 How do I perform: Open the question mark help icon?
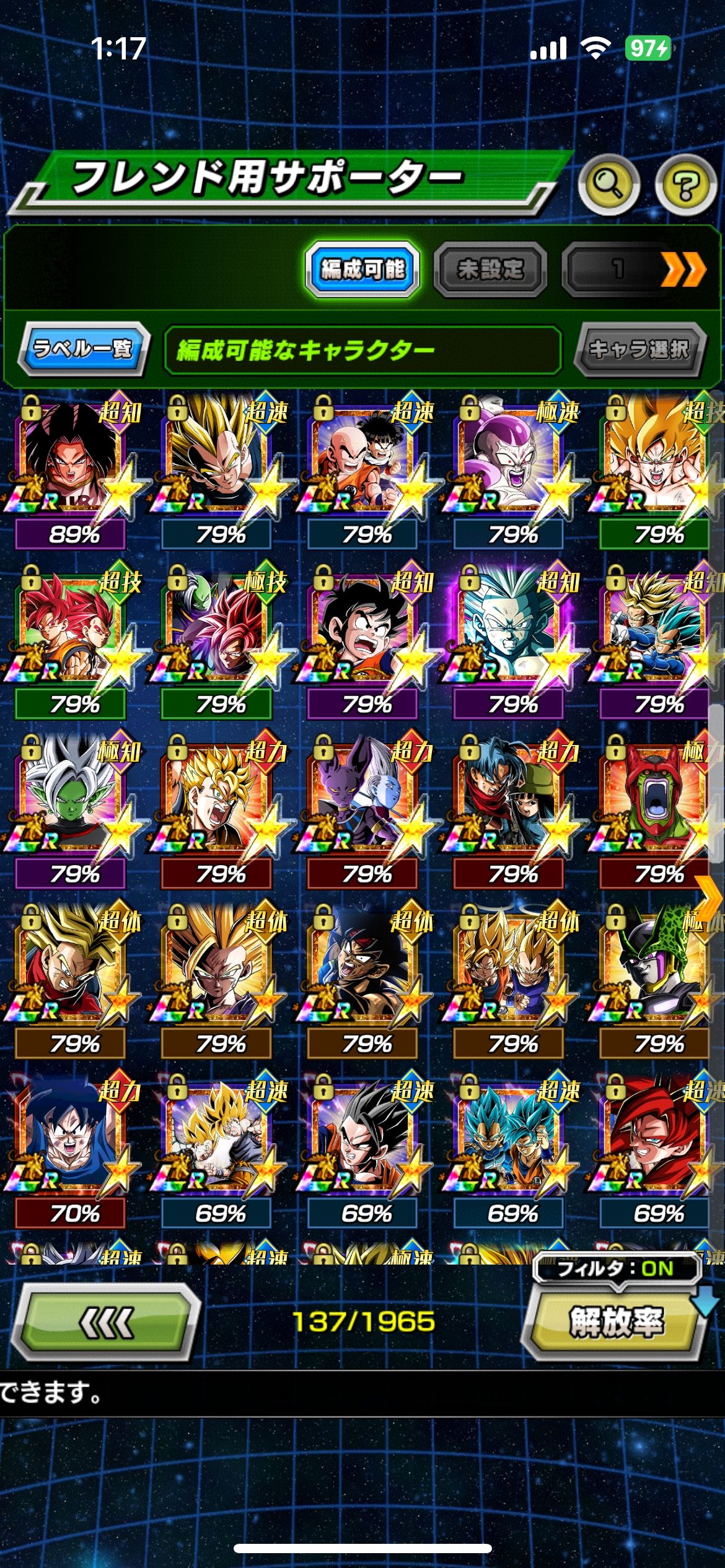tap(685, 185)
